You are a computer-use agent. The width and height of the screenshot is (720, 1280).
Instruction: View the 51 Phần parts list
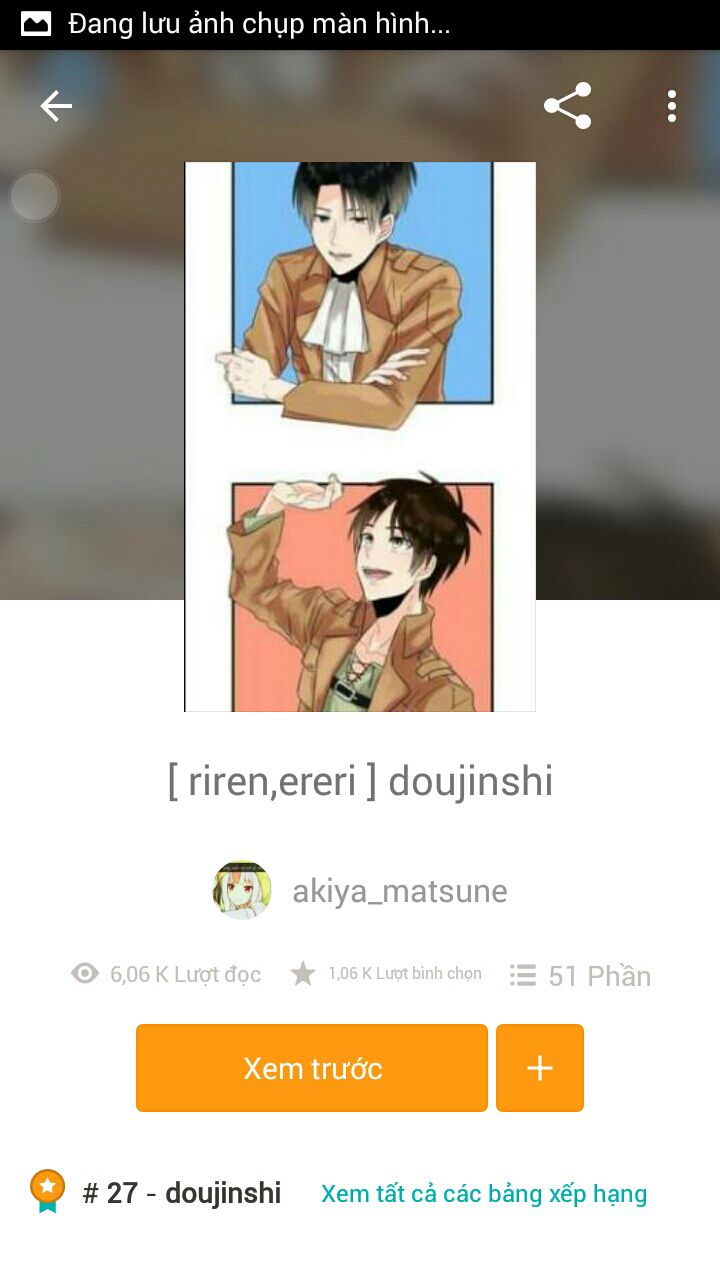point(580,975)
